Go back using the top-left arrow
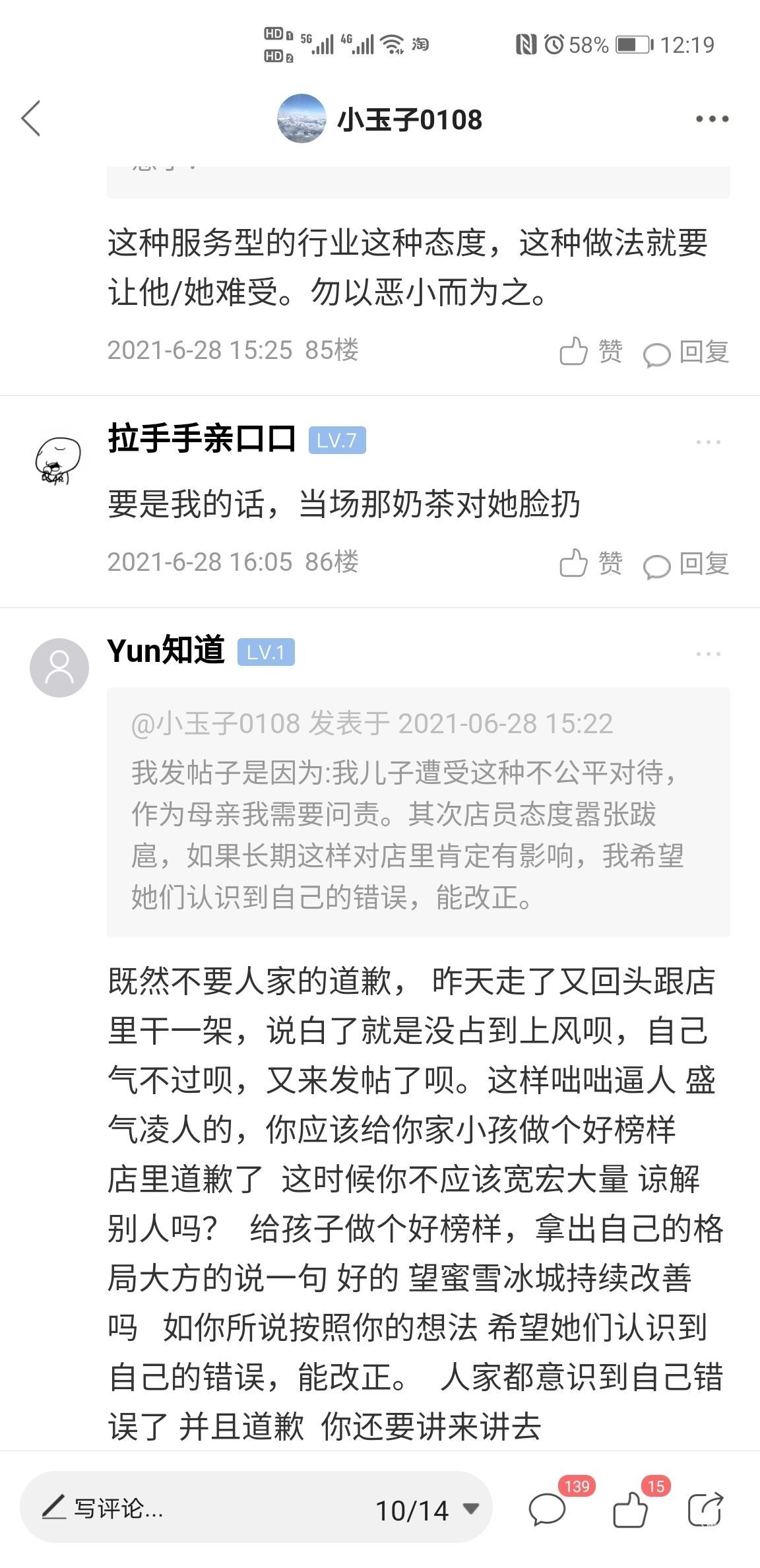Screen dimensions: 760x1568 pos(31,119)
